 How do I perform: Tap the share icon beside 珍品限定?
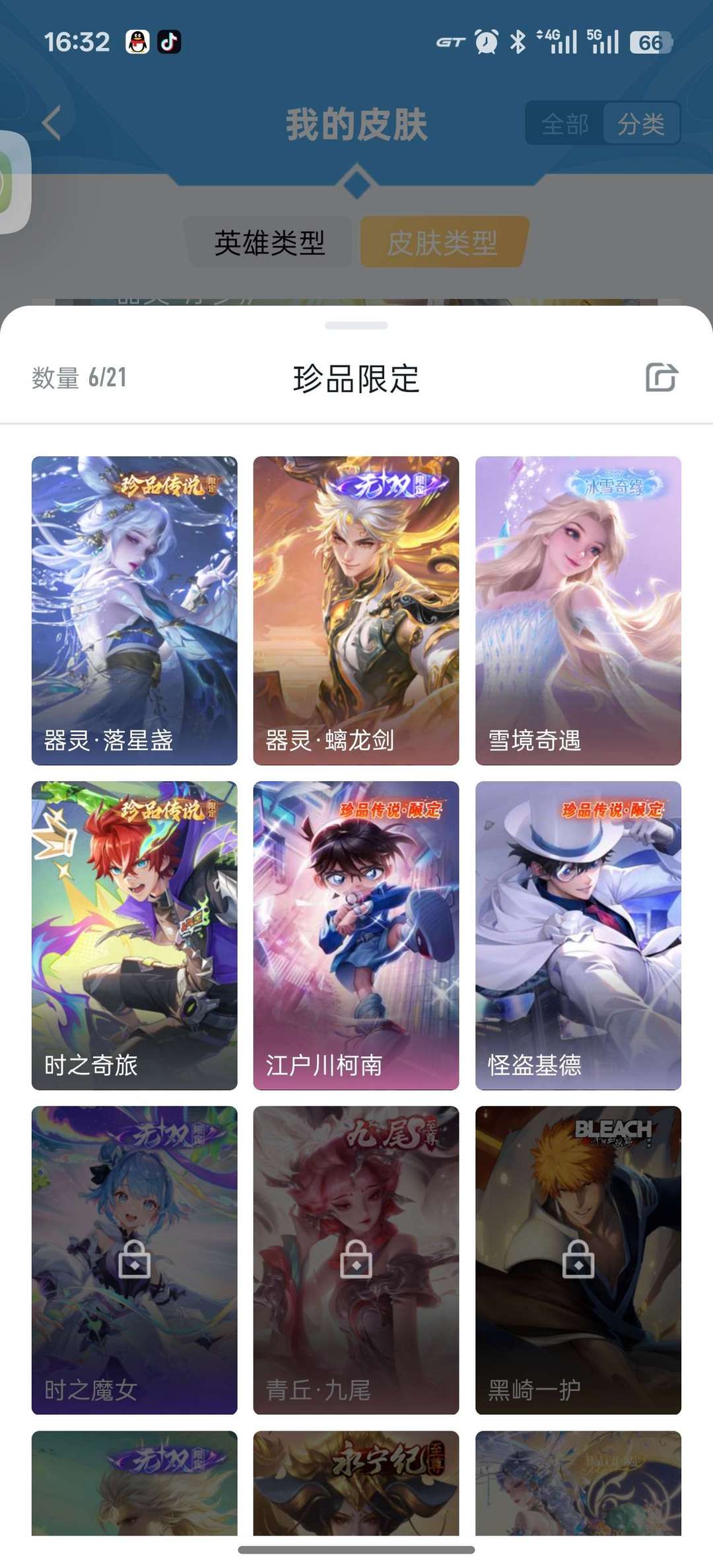[x=662, y=378]
